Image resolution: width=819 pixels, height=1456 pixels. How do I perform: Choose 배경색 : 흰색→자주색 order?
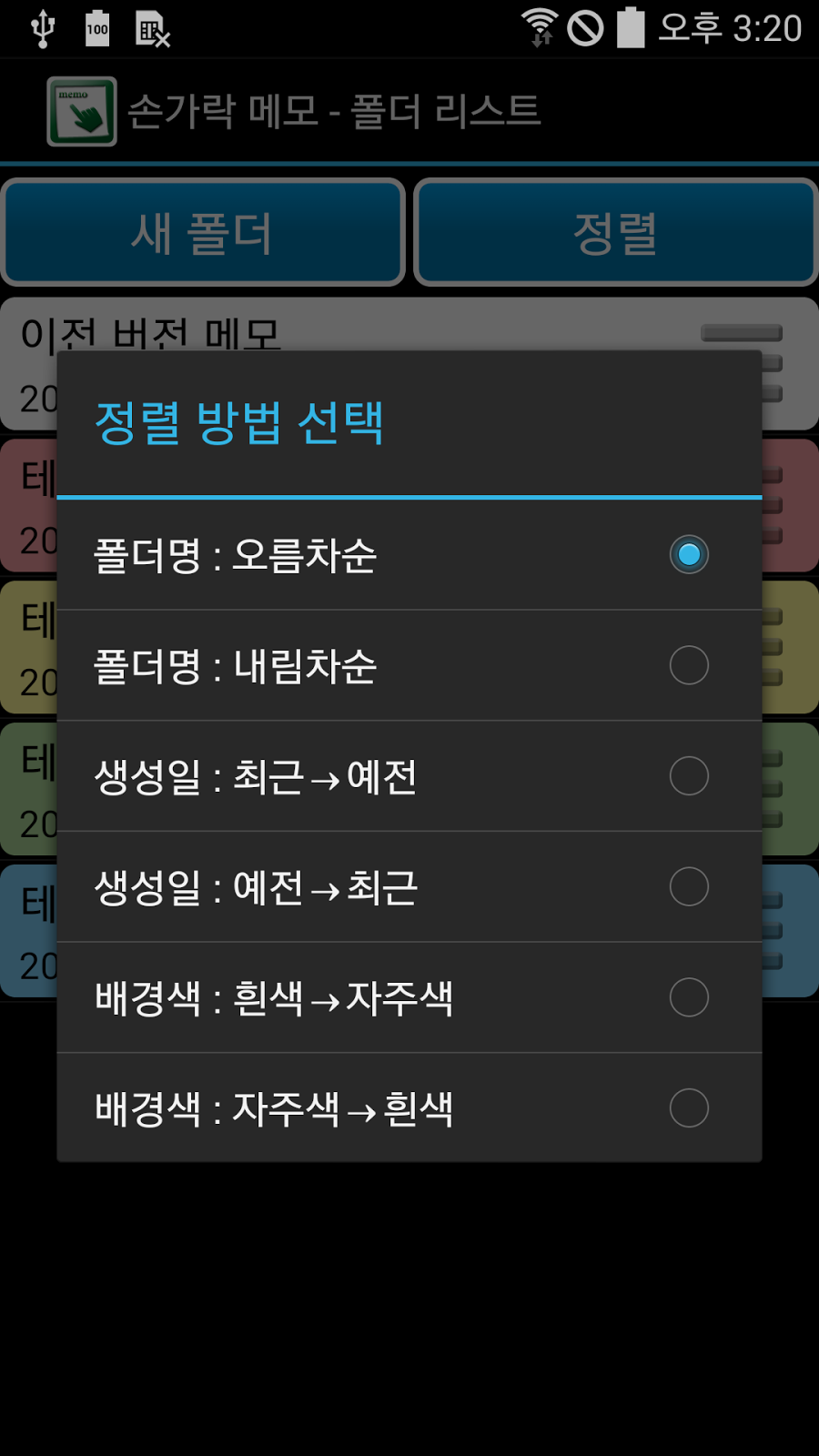tap(409, 997)
